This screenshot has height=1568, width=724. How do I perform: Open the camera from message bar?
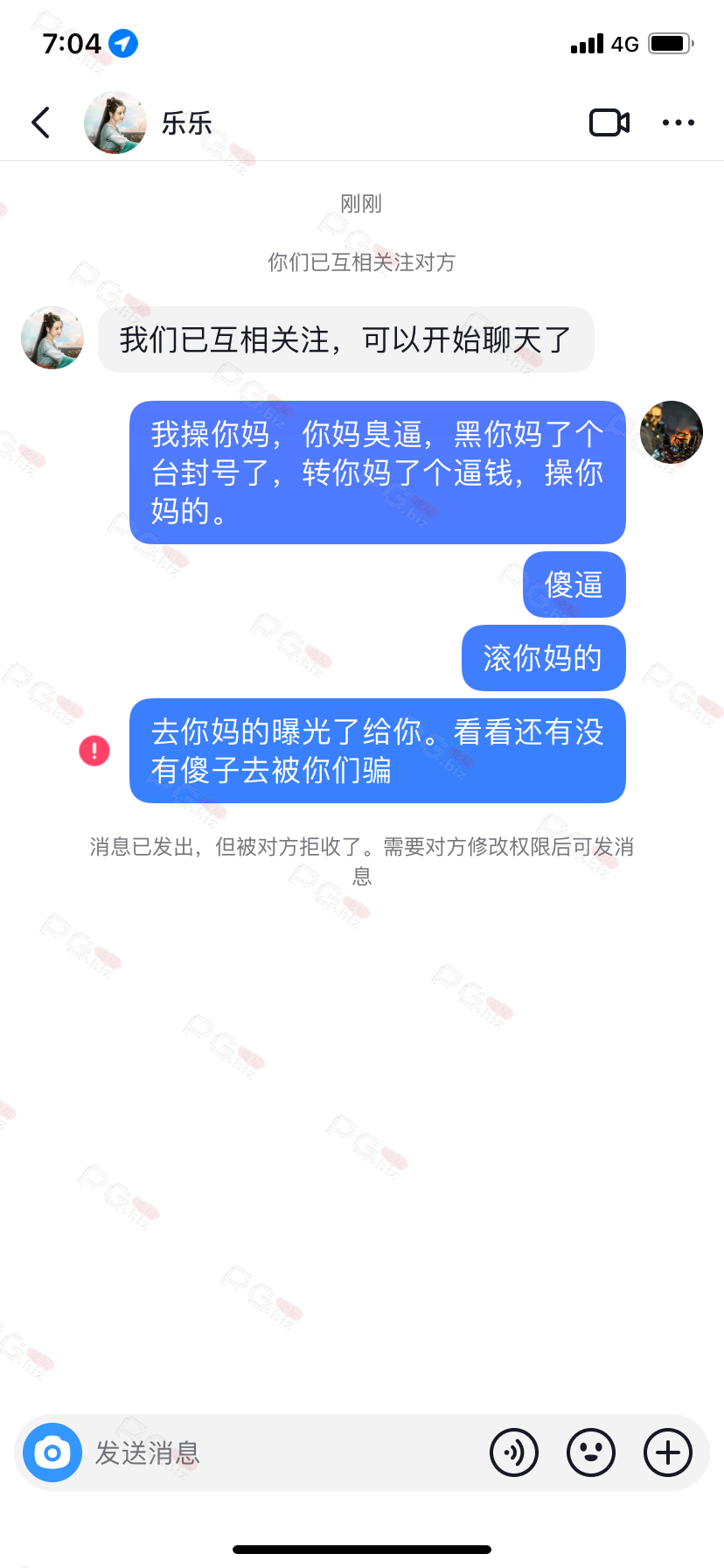[52, 1452]
